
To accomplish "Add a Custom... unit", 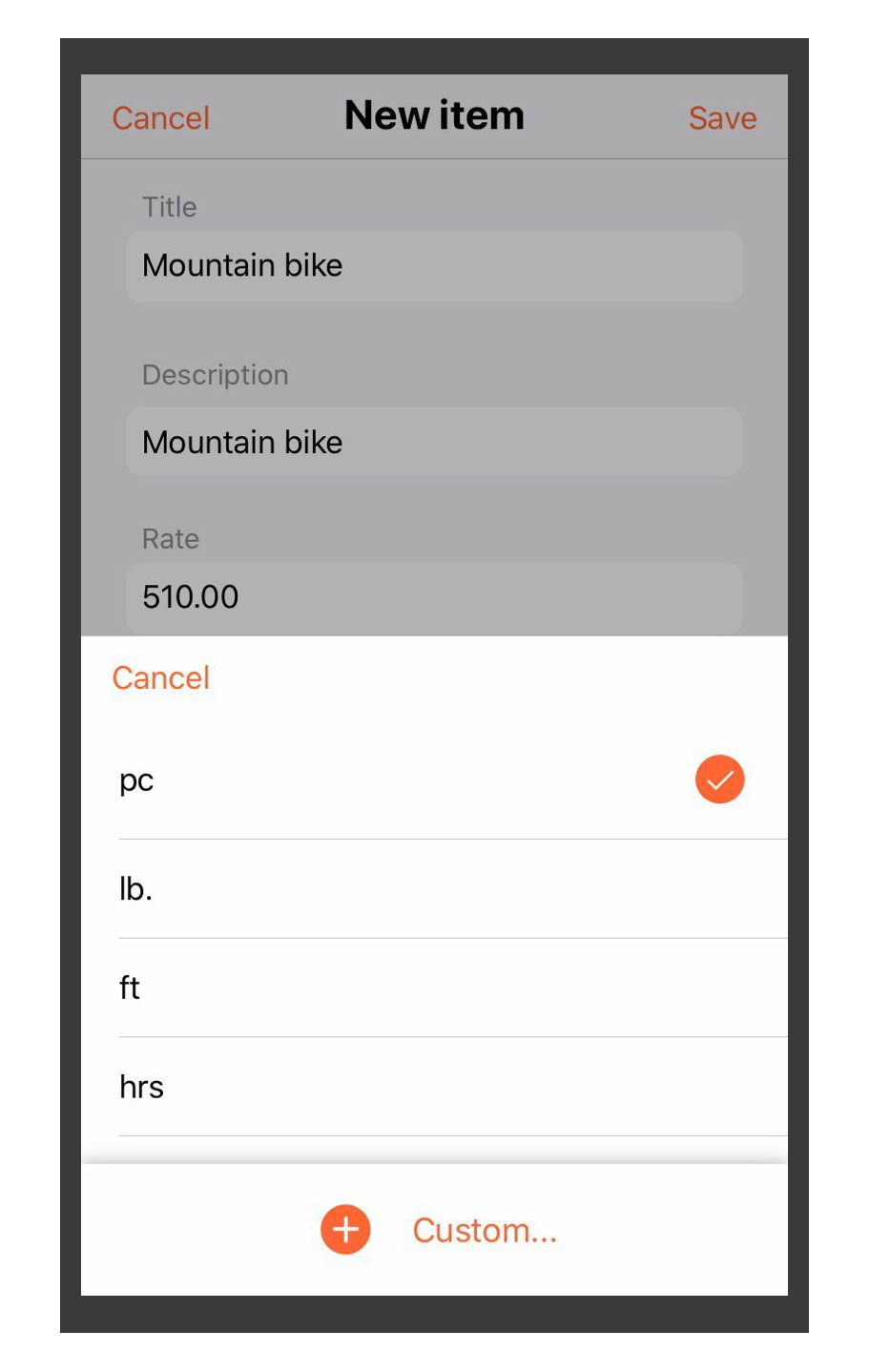I will coord(439,1230).
